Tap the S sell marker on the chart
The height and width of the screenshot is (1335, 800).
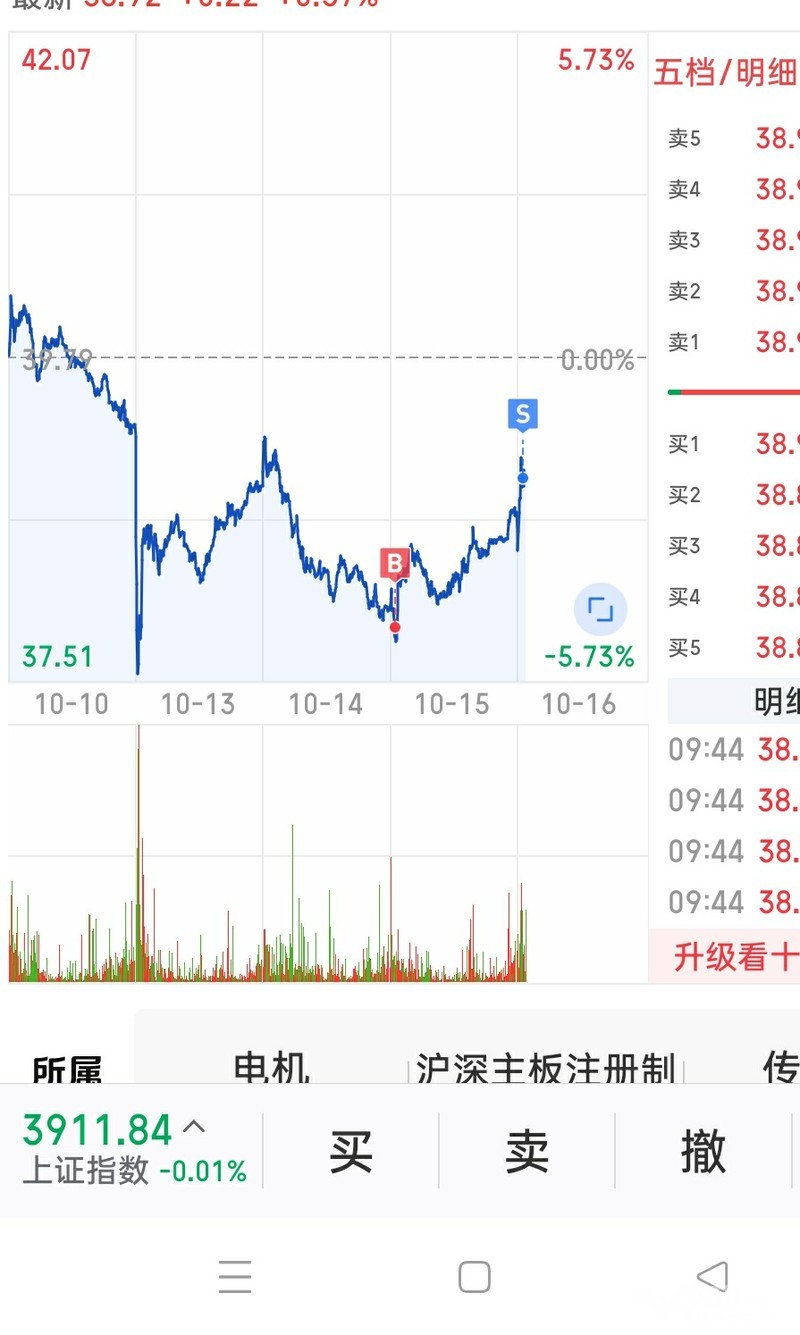pos(522,414)
